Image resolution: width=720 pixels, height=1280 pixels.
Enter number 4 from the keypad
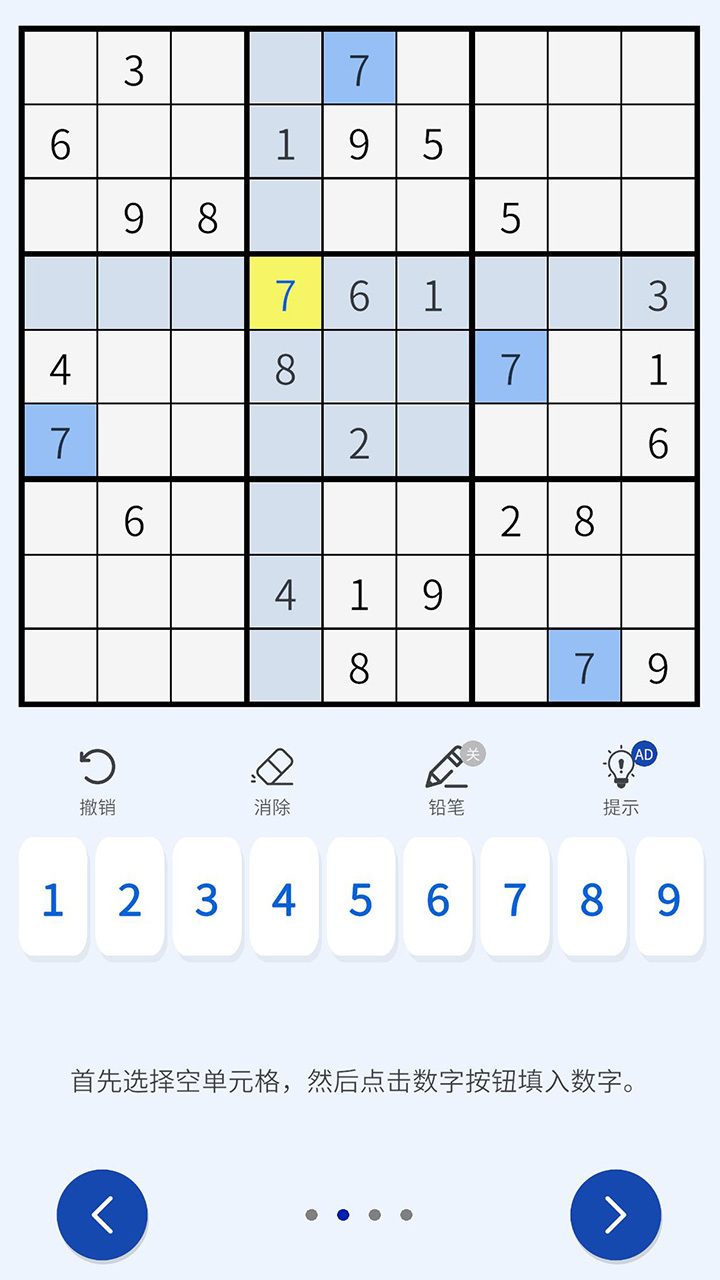pyautogui.click(x=284, y=899)
